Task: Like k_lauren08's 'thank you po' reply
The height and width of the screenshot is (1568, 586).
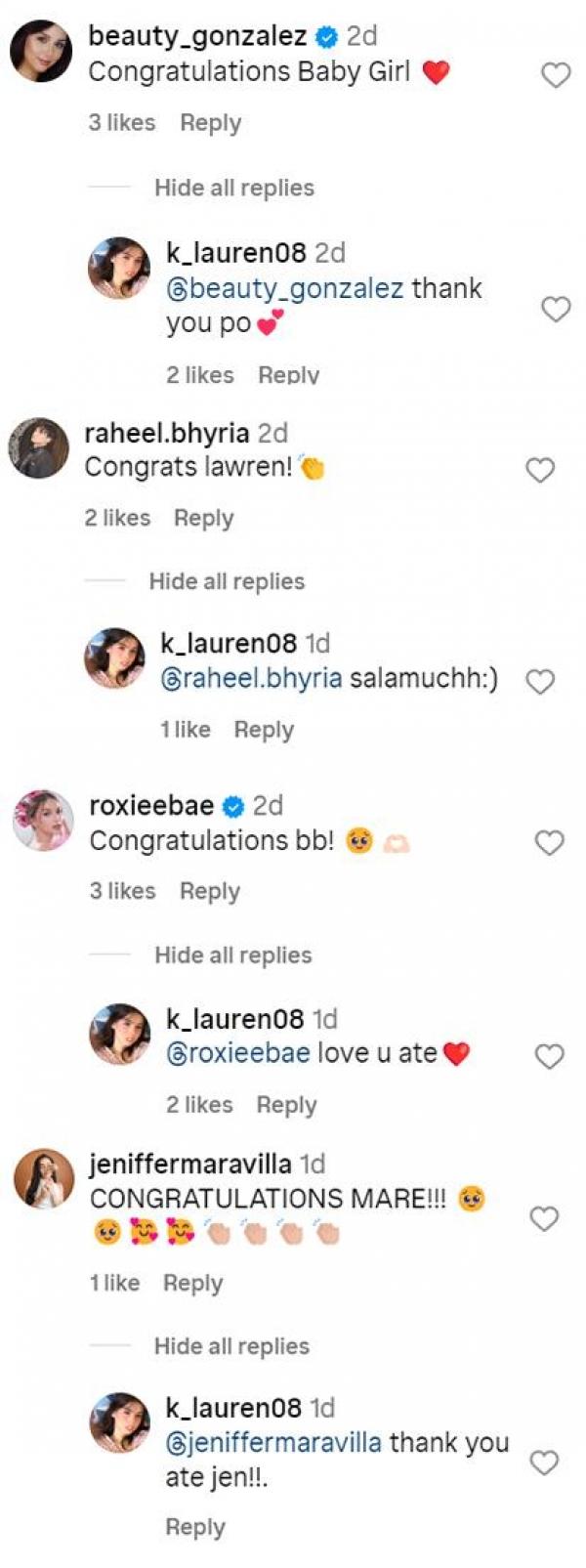Action: (556, 309)
